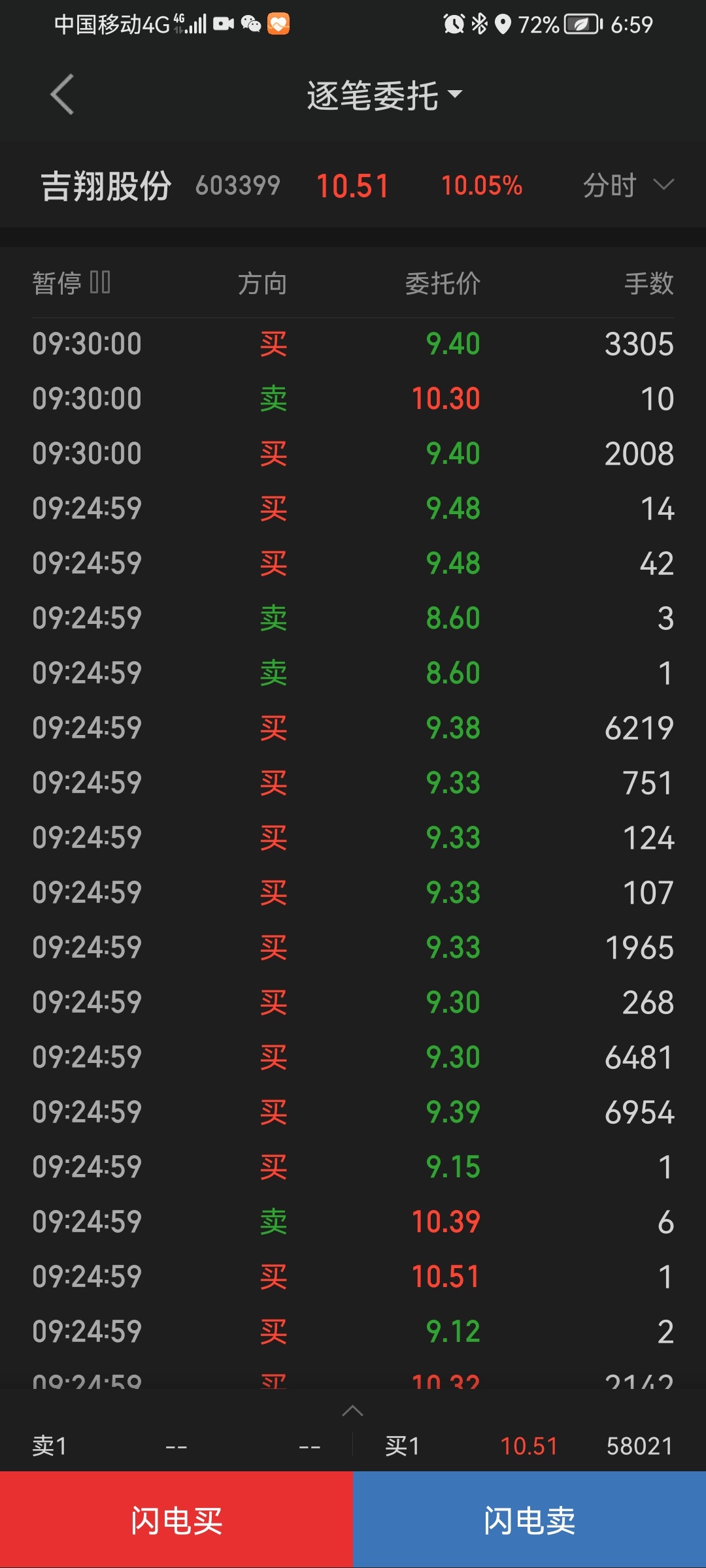706x1568 pixels.
Task: Expand the 分时 chart chevron
Action: click(664, 186)
